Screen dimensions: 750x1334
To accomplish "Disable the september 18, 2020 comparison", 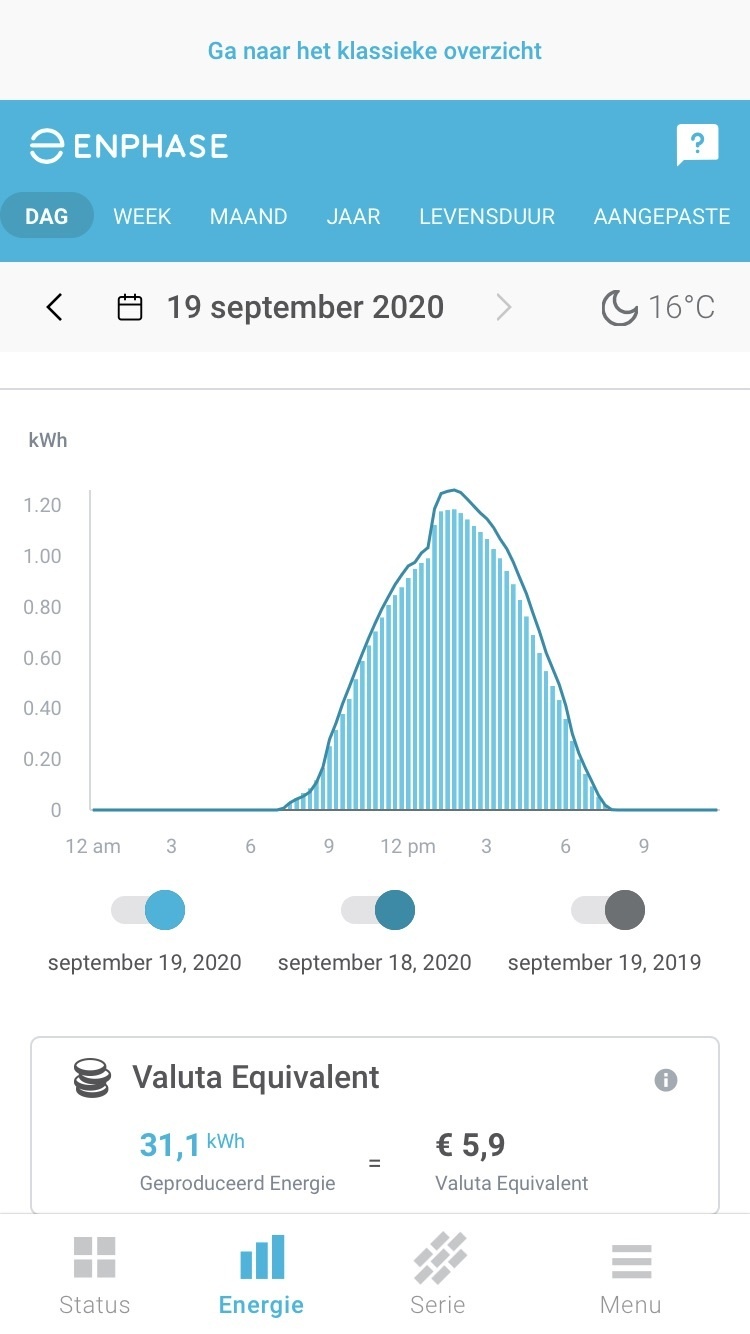I will [x=378, y=911].
